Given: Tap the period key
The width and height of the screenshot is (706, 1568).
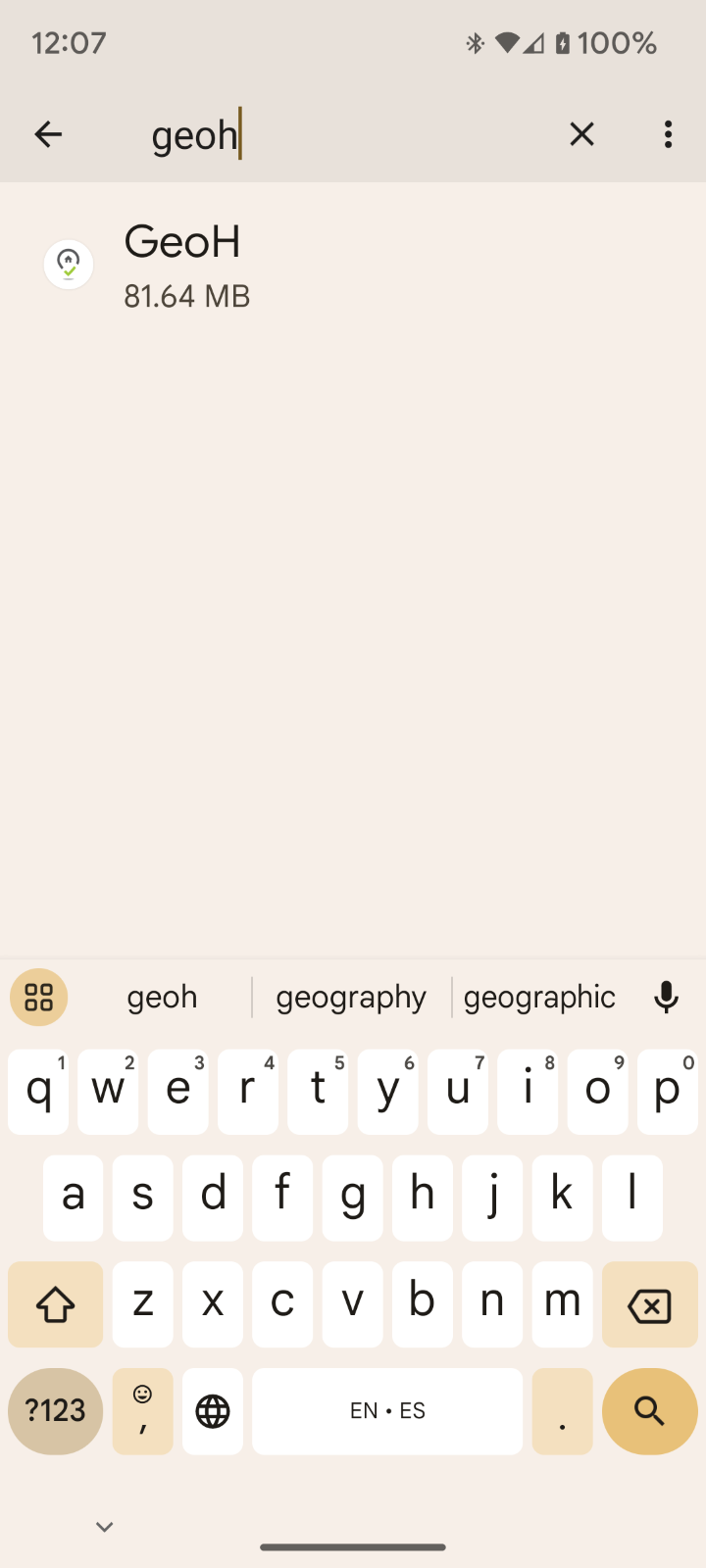Looking at the screenshot, I should (562, 1411).
